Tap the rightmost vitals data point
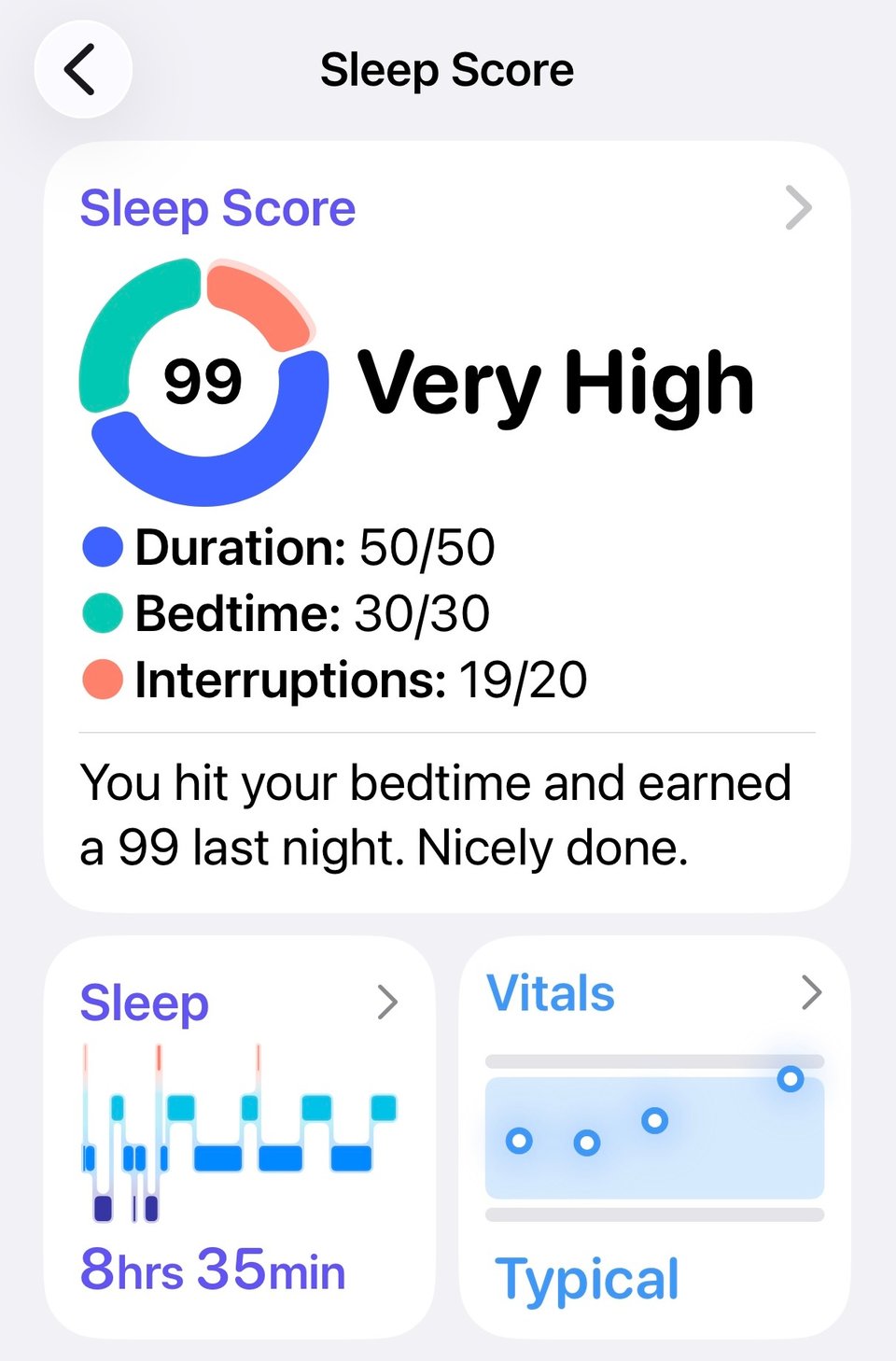 point(791,1081)
